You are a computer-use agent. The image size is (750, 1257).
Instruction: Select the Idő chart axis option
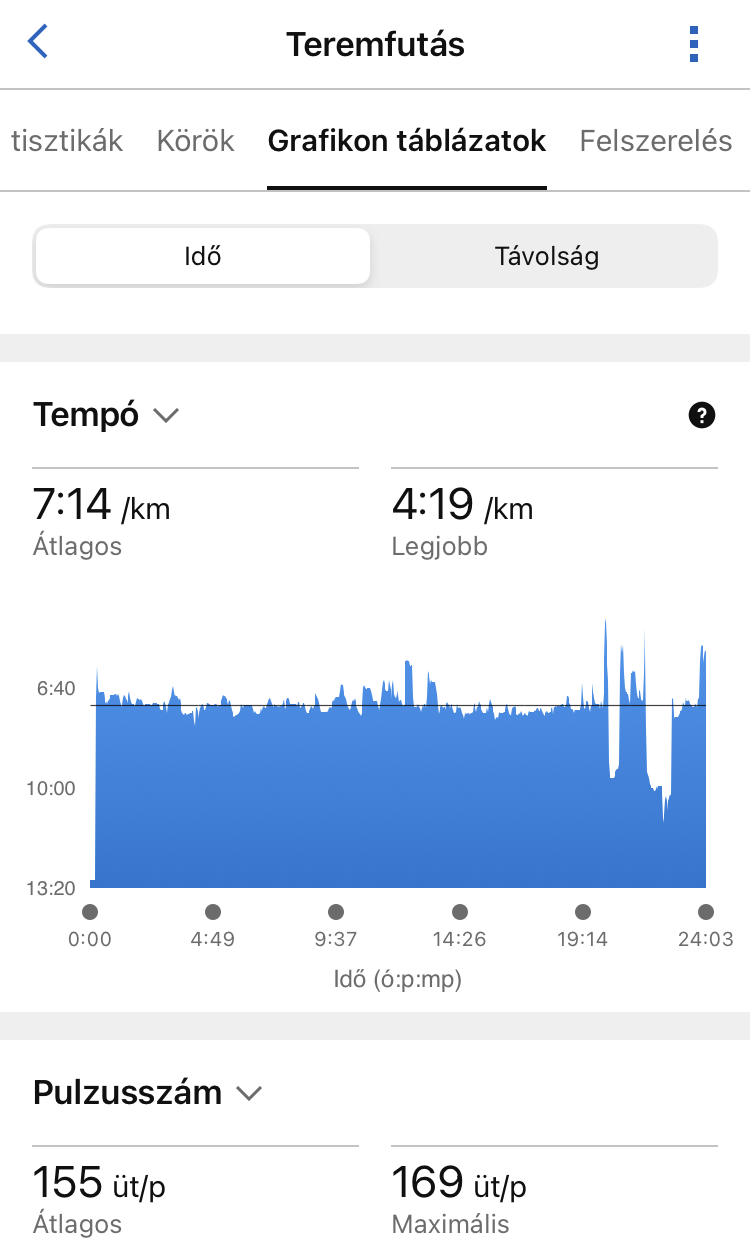click(202, 256)
